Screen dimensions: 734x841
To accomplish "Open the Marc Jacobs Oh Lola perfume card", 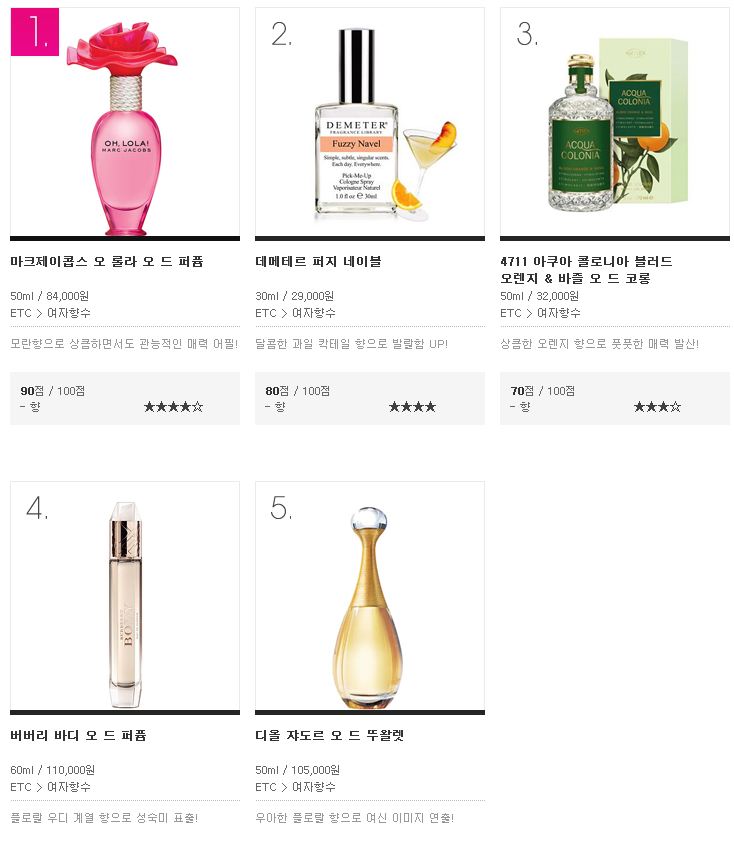I will tap(124, 122).
